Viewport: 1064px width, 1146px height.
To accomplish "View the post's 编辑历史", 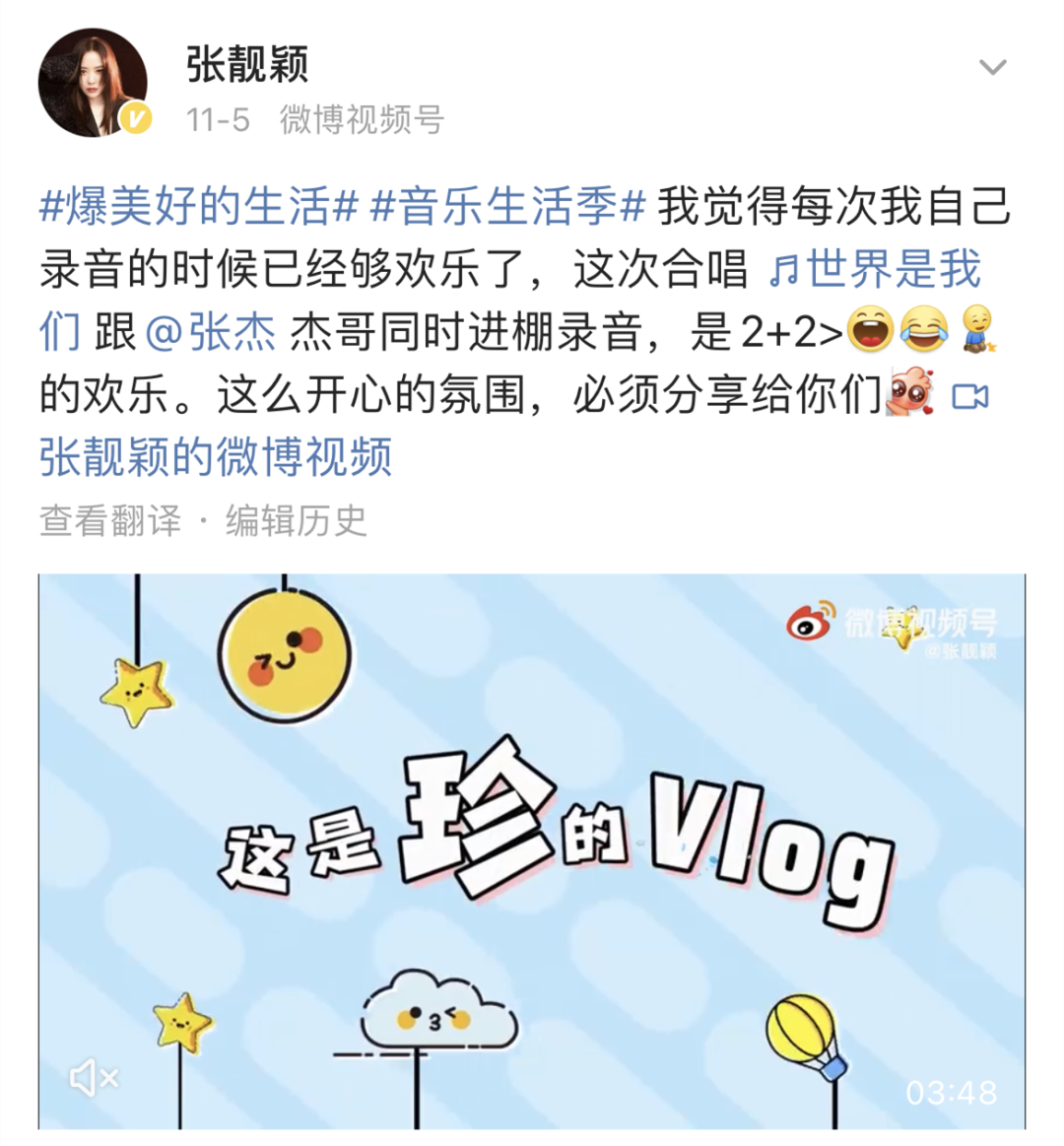I will point(296,520).
